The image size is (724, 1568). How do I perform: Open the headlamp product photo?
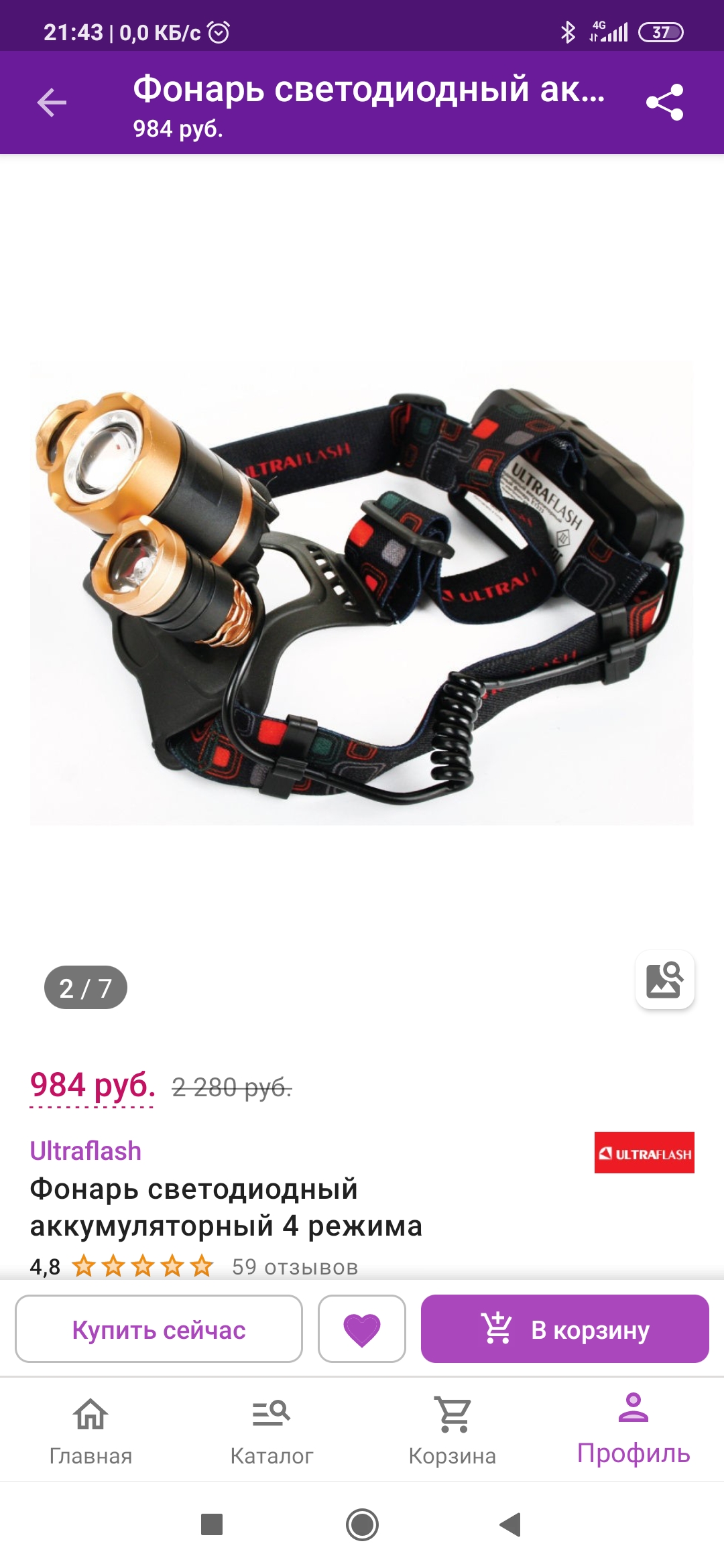(362, 593)
